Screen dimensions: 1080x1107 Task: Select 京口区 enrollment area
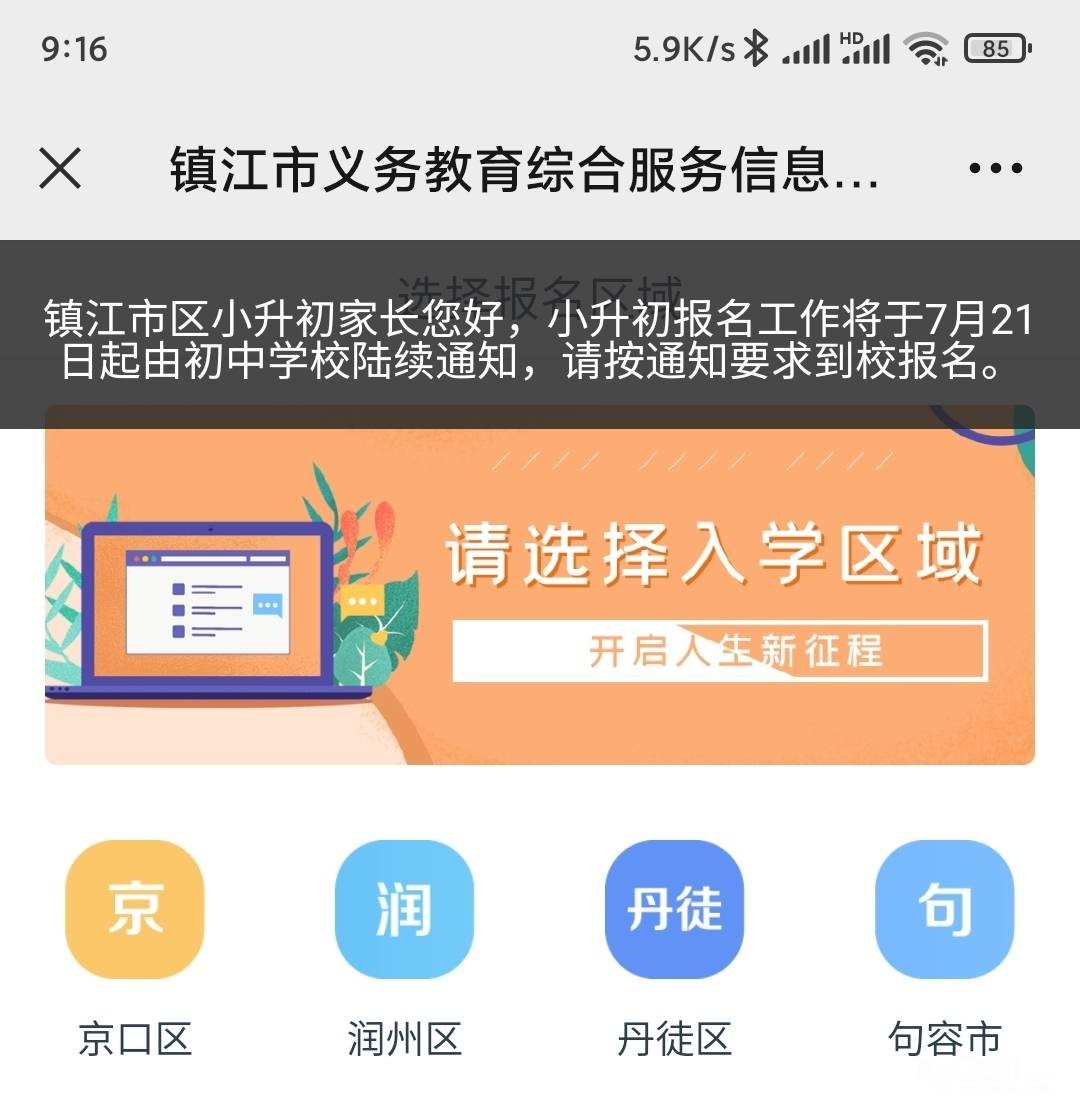tap(134, 909)
